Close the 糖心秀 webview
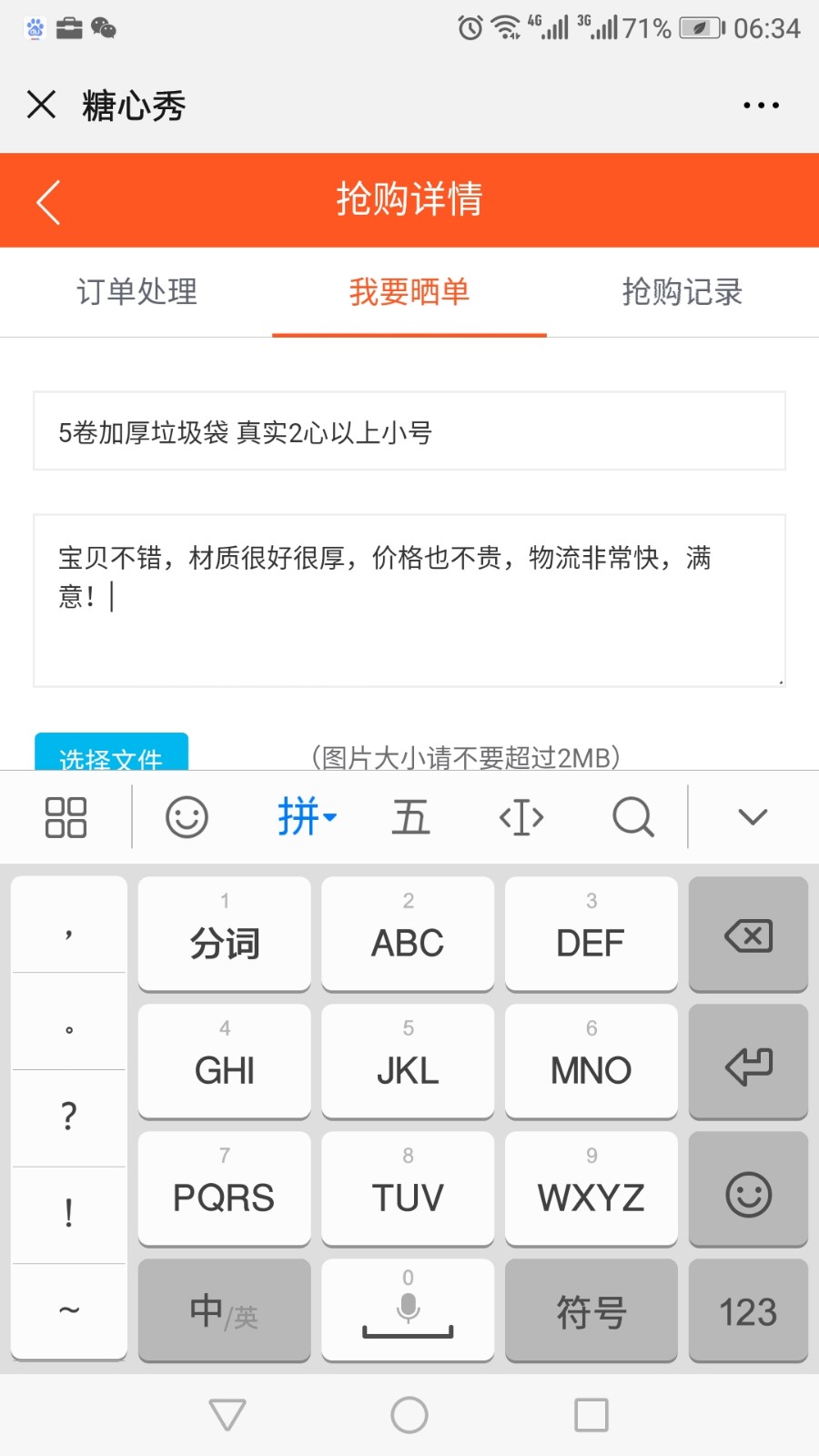 pos(41,105)
